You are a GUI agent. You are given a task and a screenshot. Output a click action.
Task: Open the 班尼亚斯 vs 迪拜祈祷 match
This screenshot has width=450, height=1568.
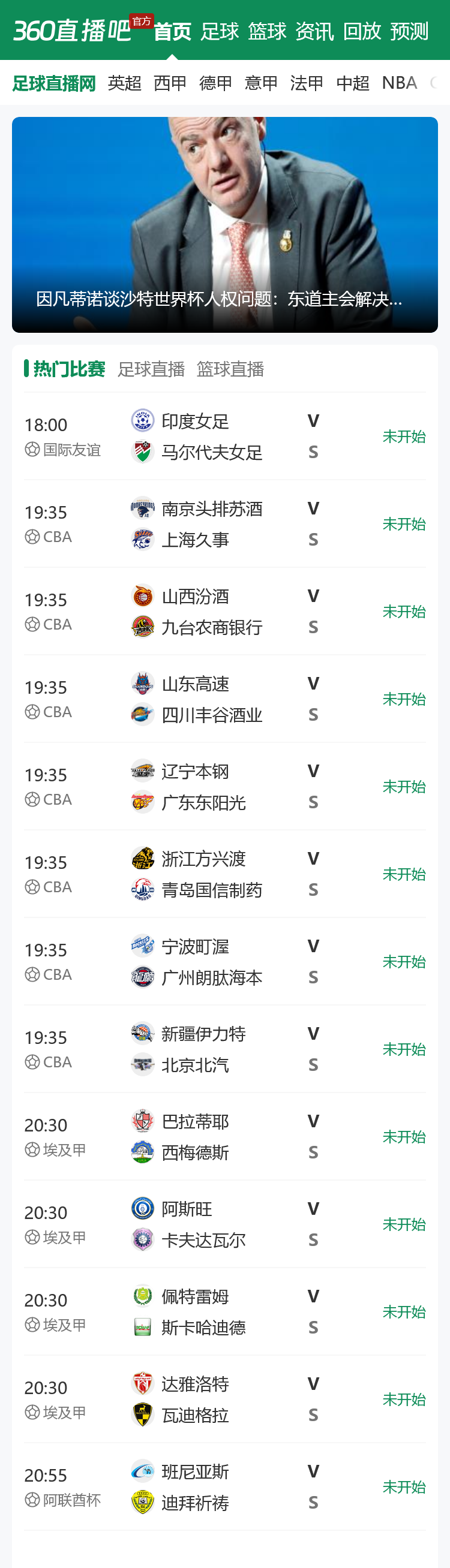pos(224,1486)
